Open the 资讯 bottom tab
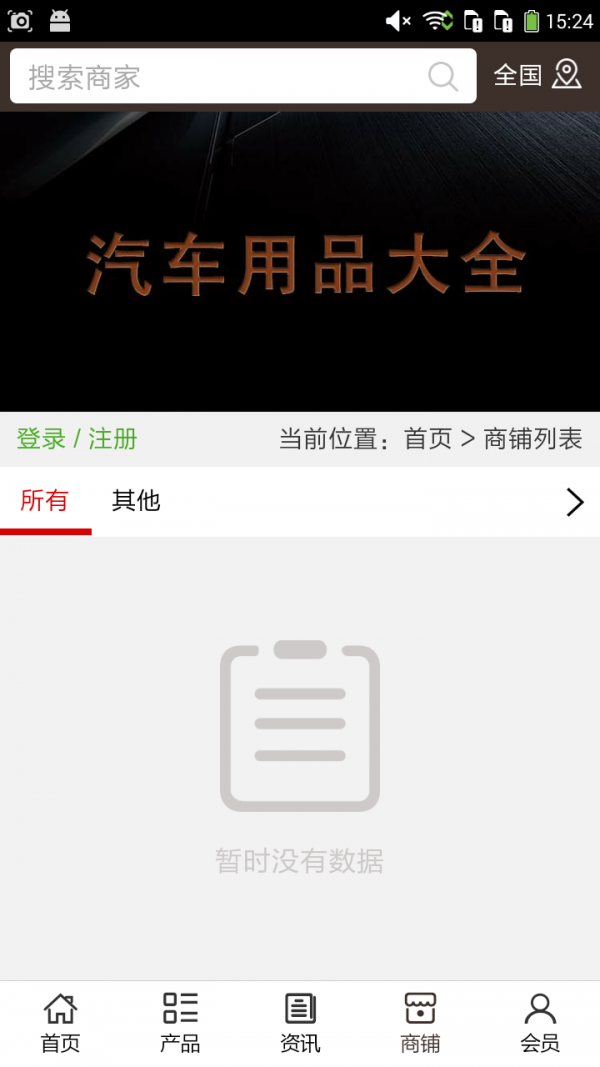Image resolution: width=600 pixels, height=1067 pixels. coord(300,1023)
